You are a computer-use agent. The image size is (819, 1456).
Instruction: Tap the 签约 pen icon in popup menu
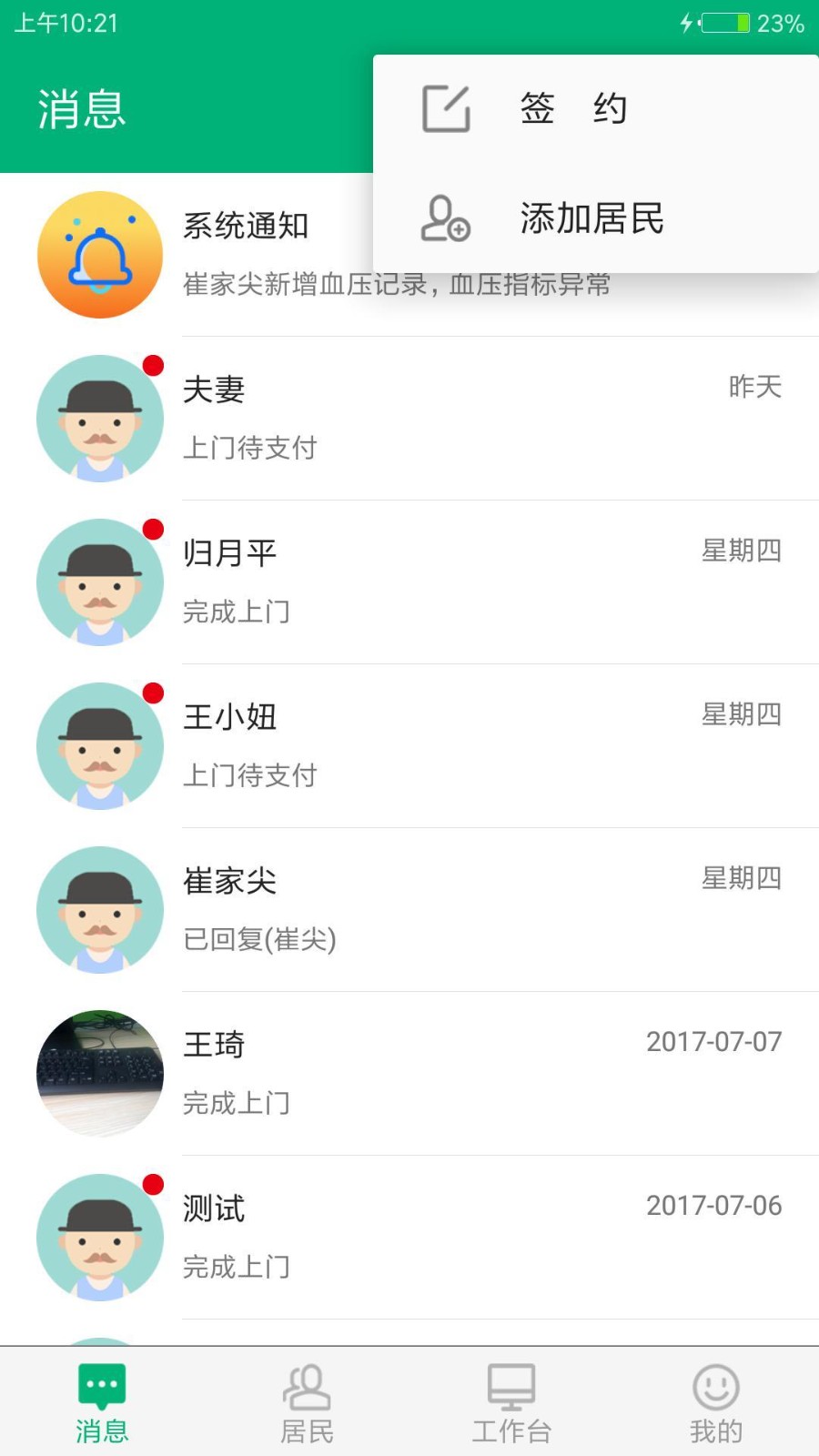446,107
